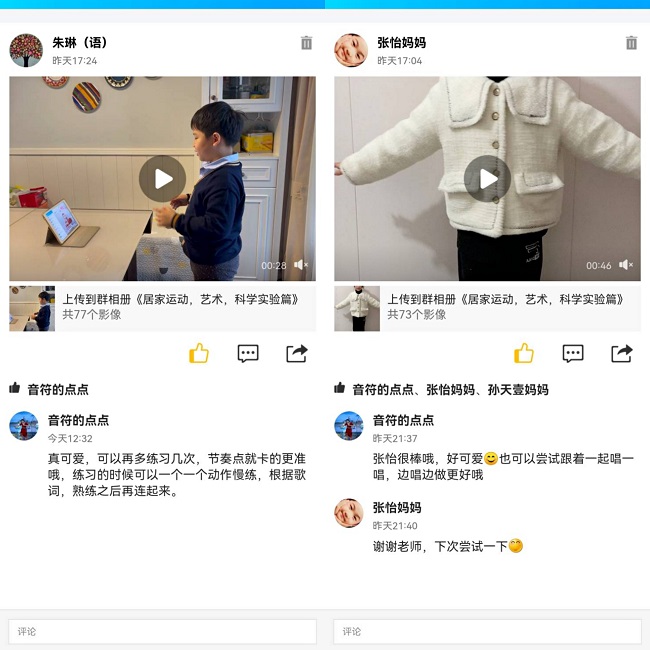650x650 pixels.
Task: Unmute sound on 张怡妈妈's video
Action: [x=625, y=265]
